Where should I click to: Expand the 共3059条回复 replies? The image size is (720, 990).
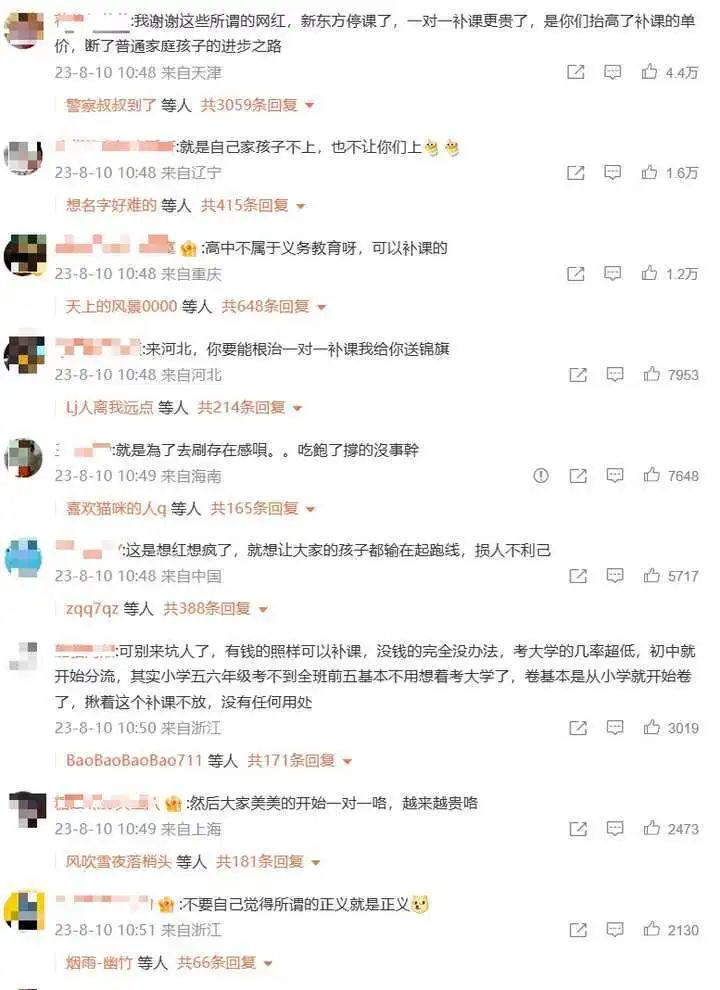[x=257, y=105]
